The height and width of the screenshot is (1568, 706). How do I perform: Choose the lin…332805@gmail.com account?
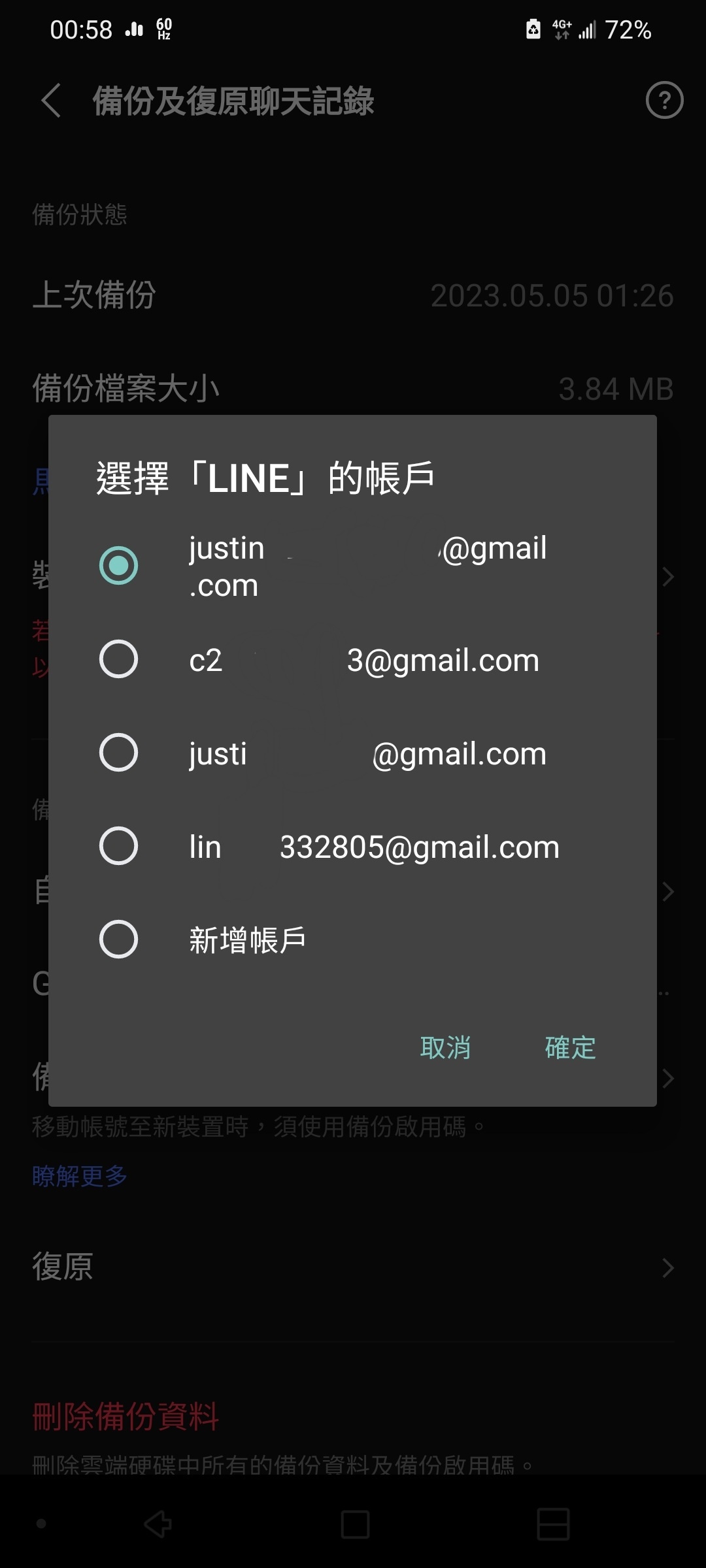118,846
